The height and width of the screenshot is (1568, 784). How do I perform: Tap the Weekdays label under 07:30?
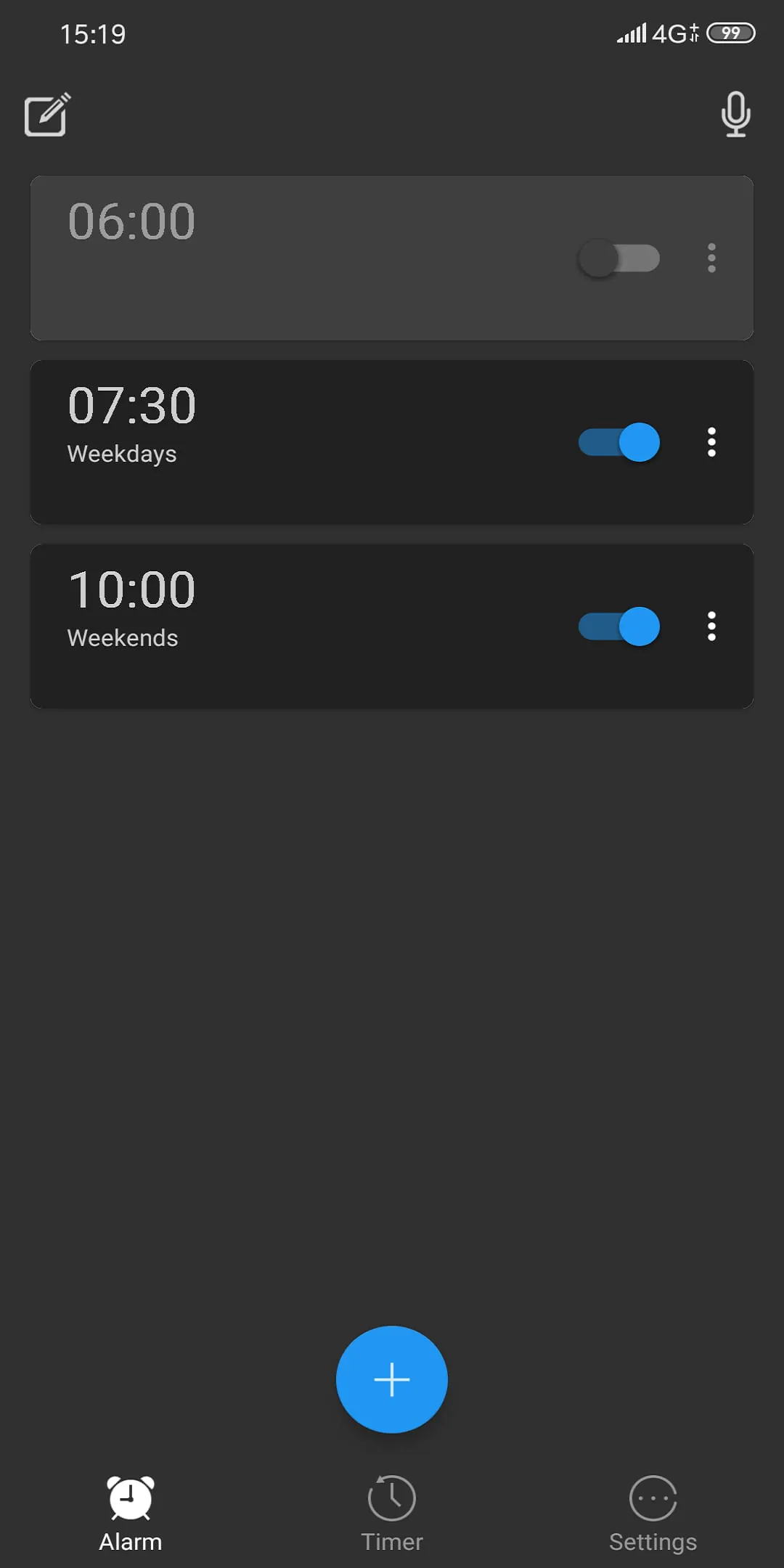click(121, 454)
